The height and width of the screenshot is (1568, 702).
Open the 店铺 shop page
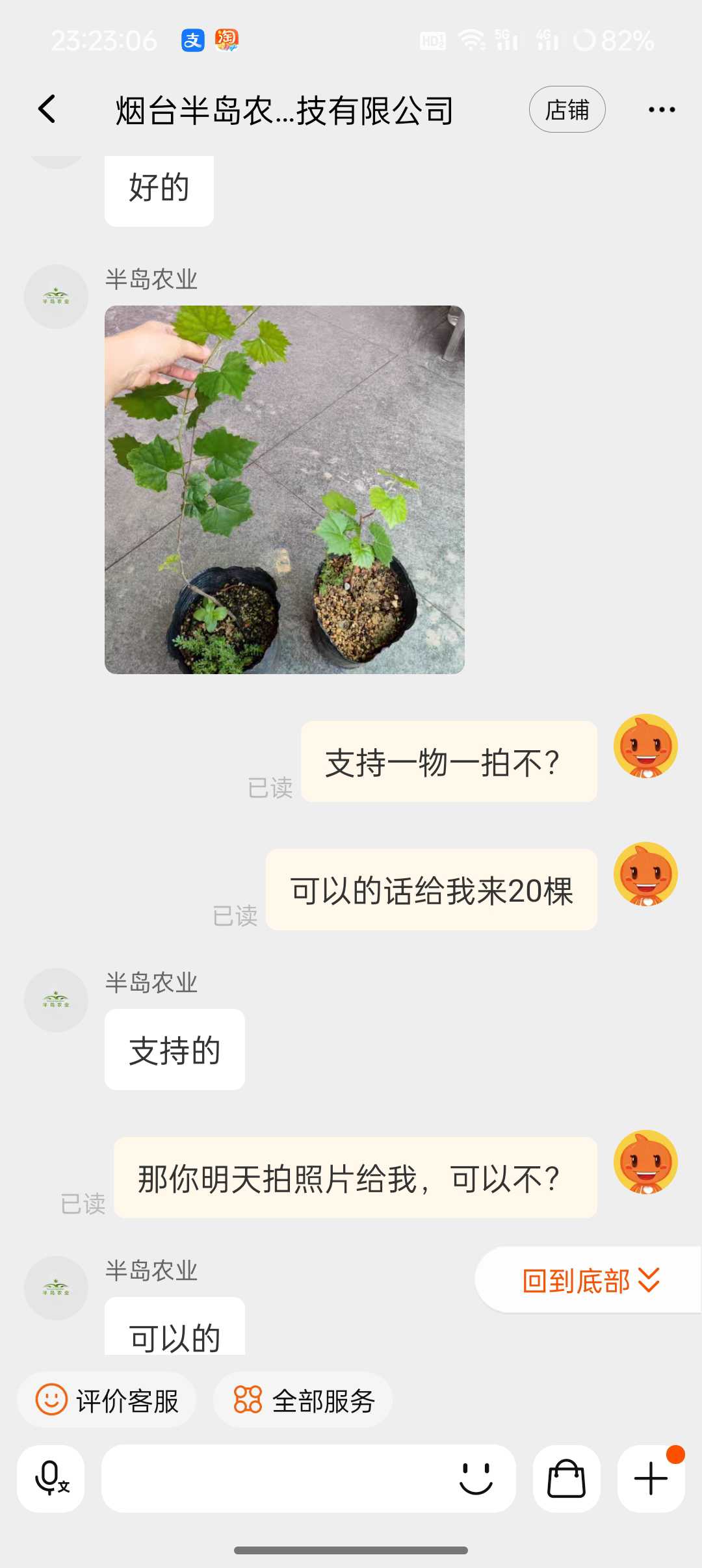pyautogui.click(x=567, y=109)
